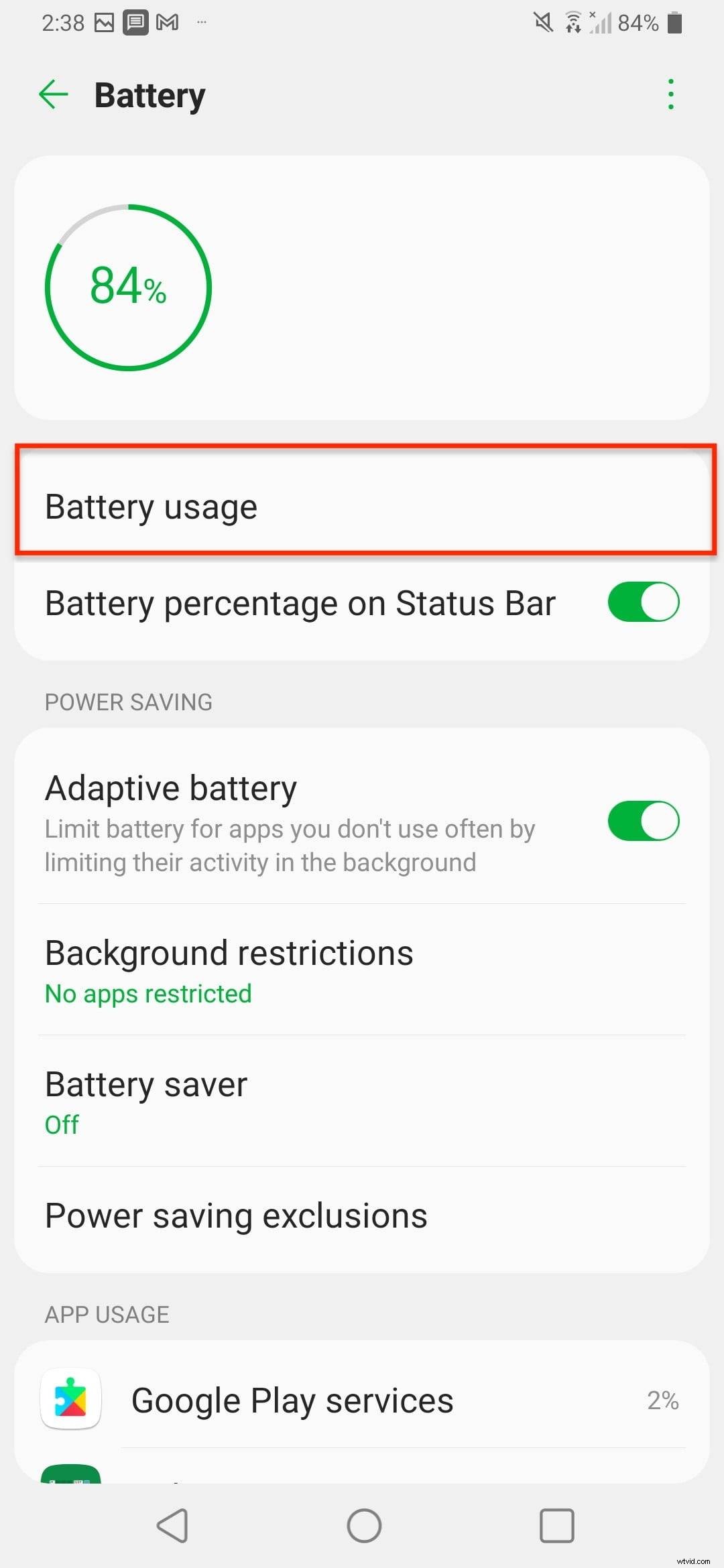Image resolution: width=724 pixels, height=1568 pixels.
Task: Tap the Google Play services app icon
Action: (70, 1399)
